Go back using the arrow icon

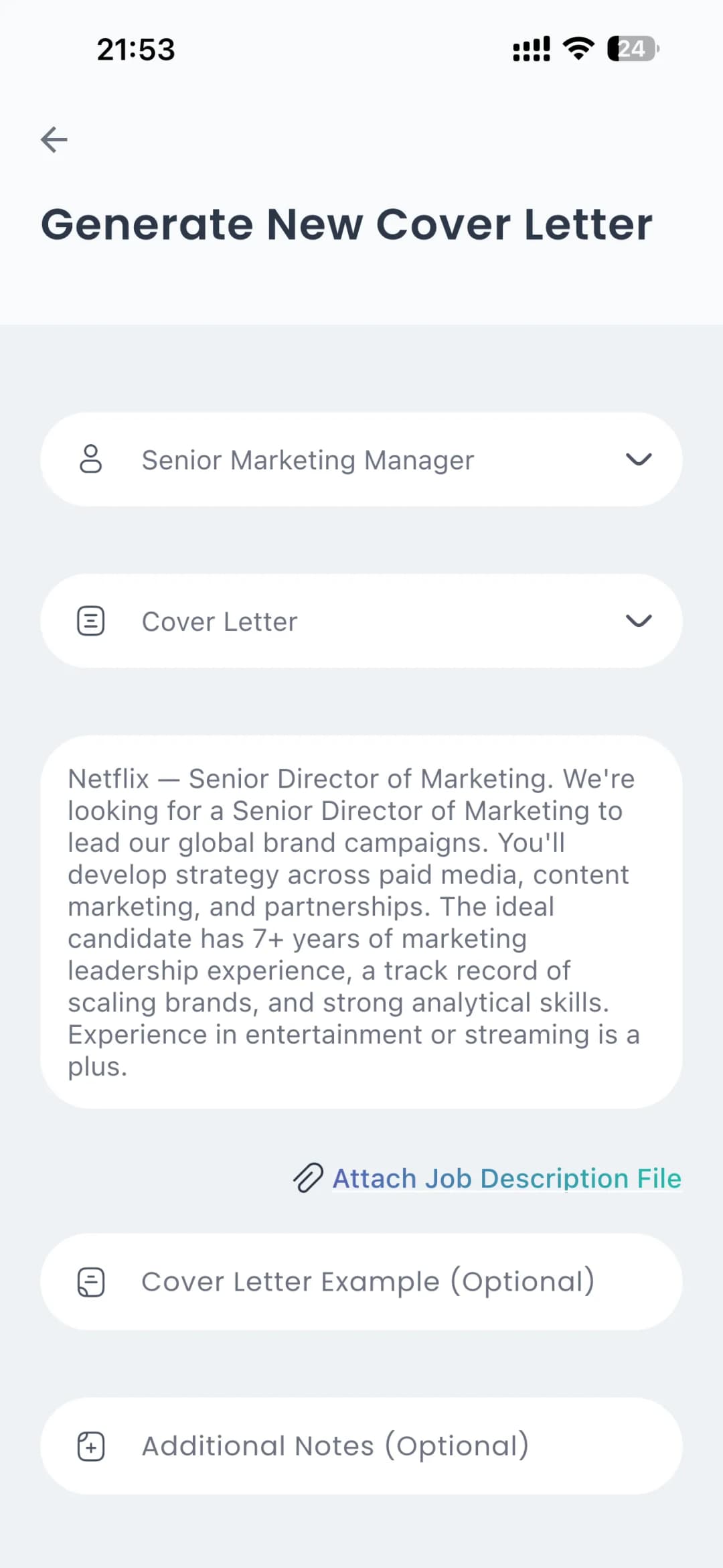pos(54,139)
